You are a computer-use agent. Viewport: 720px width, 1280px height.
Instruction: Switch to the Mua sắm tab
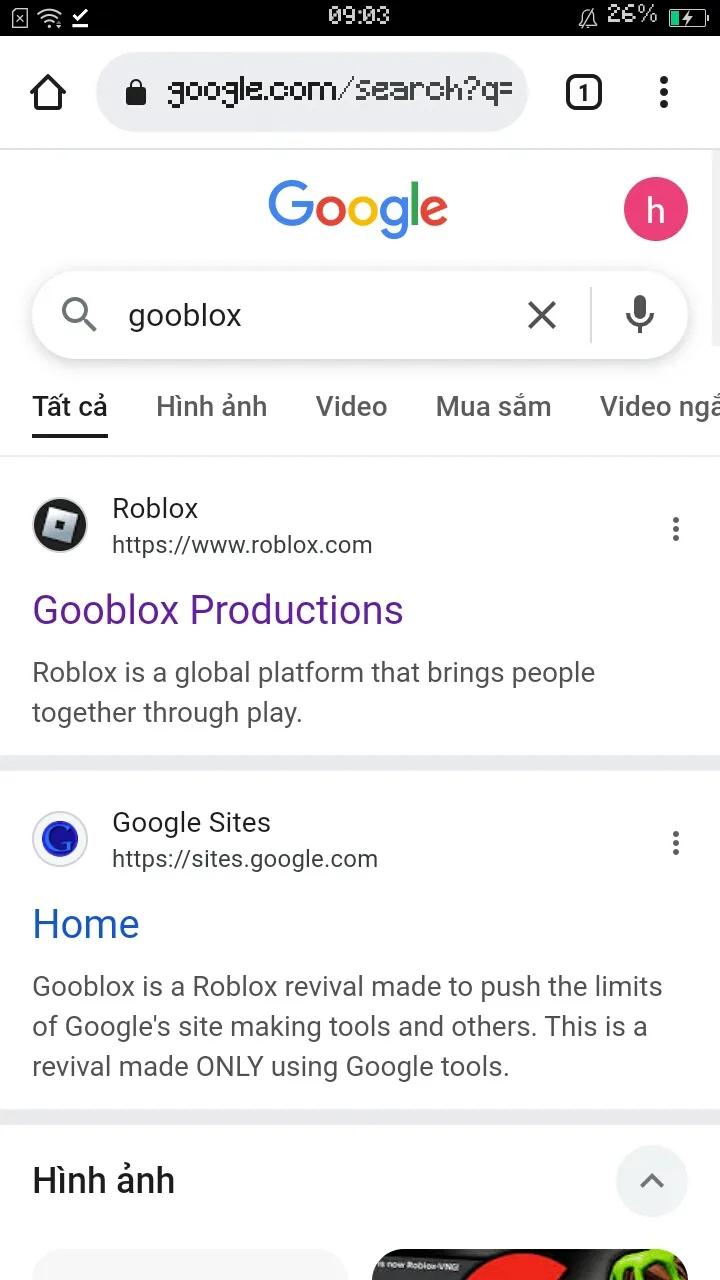(493, 407)
